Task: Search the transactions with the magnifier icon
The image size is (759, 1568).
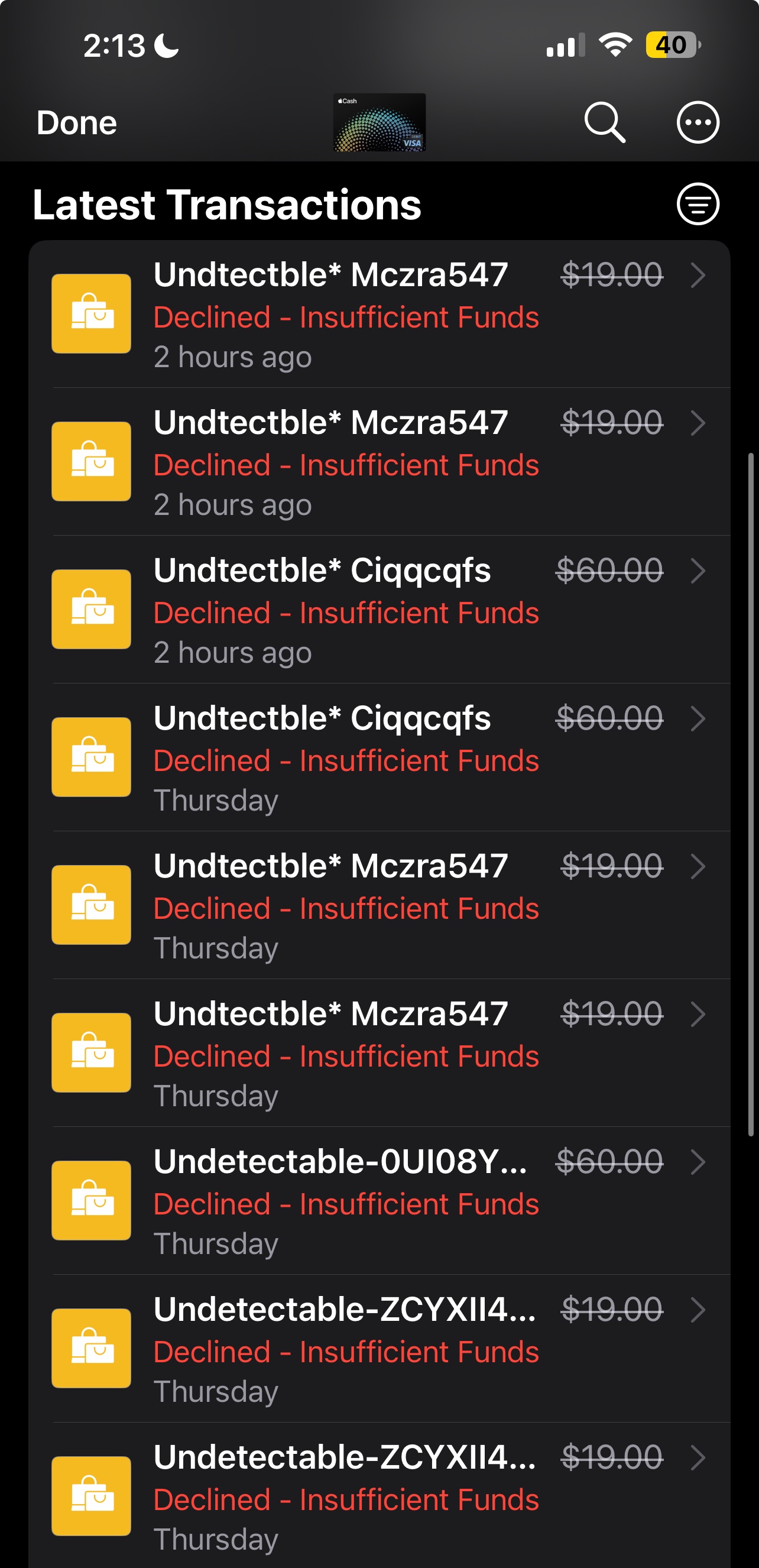Action: 604,122
